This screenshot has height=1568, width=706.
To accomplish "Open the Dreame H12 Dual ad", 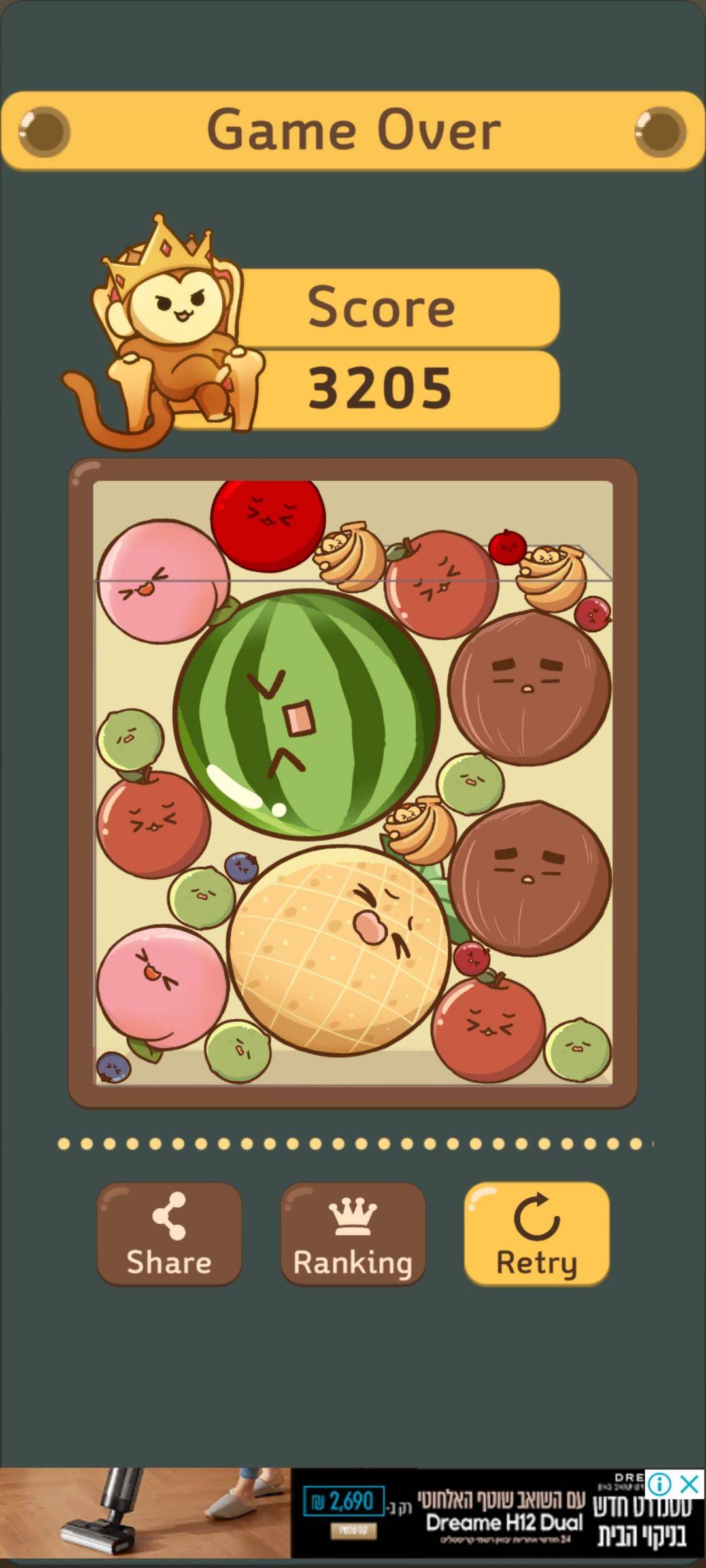I will pos(458,1522).
